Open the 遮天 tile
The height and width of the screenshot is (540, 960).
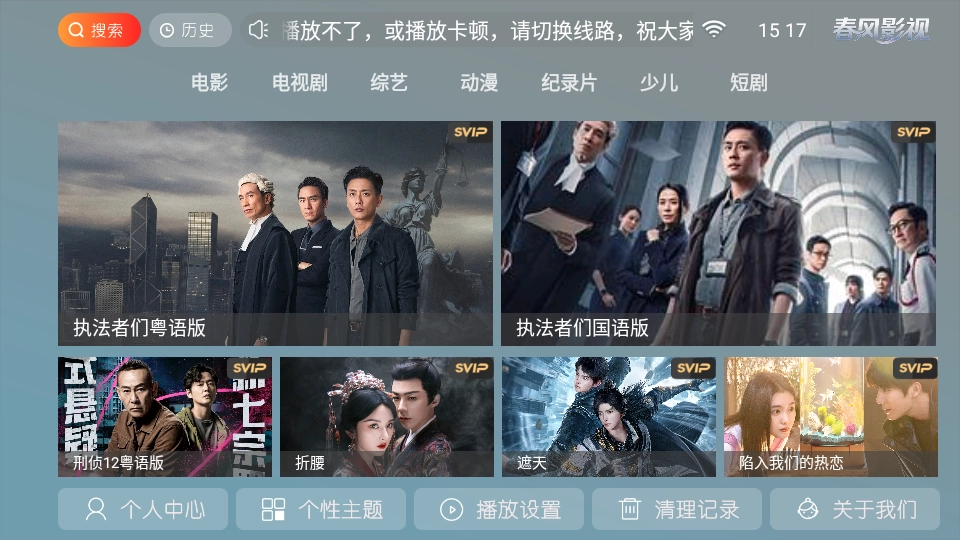pos(609,416)
